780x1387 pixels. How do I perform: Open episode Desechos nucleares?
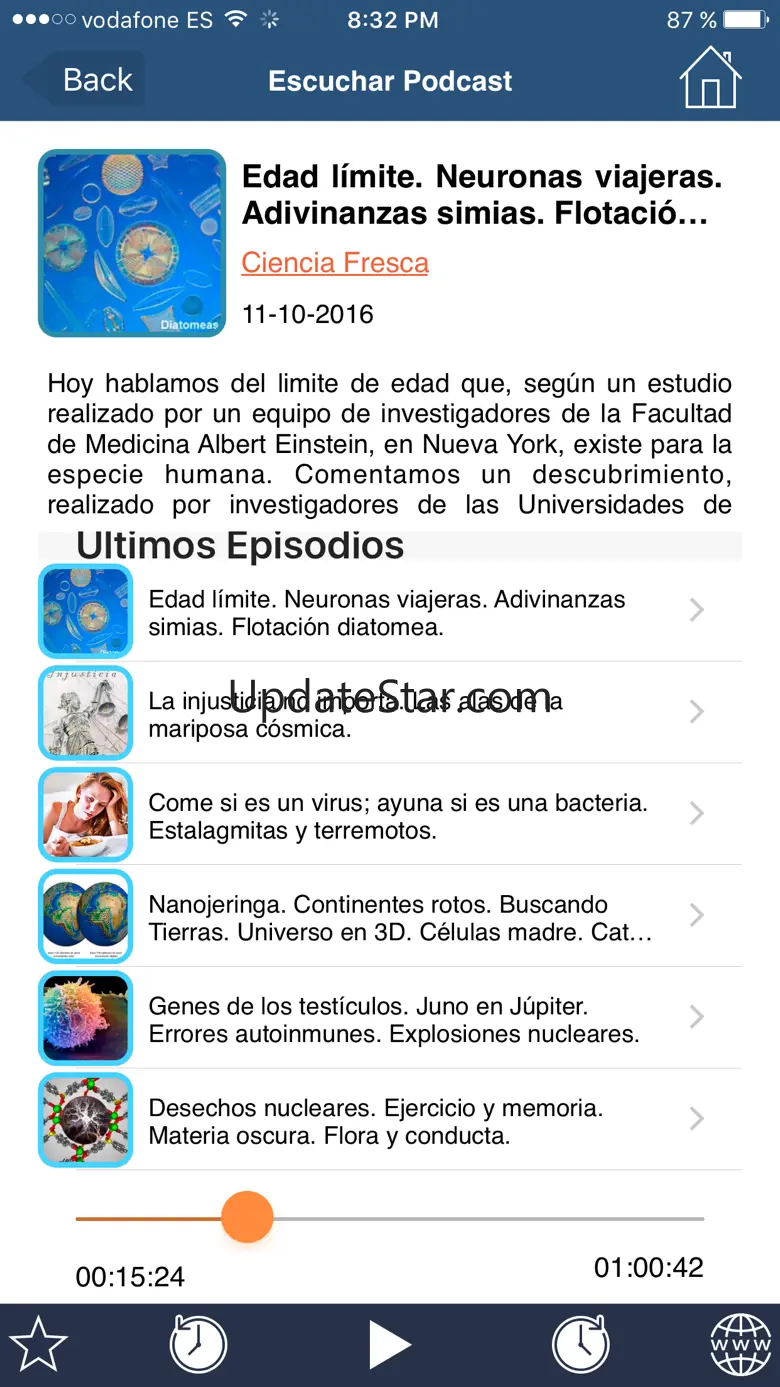click(390, 1120)
